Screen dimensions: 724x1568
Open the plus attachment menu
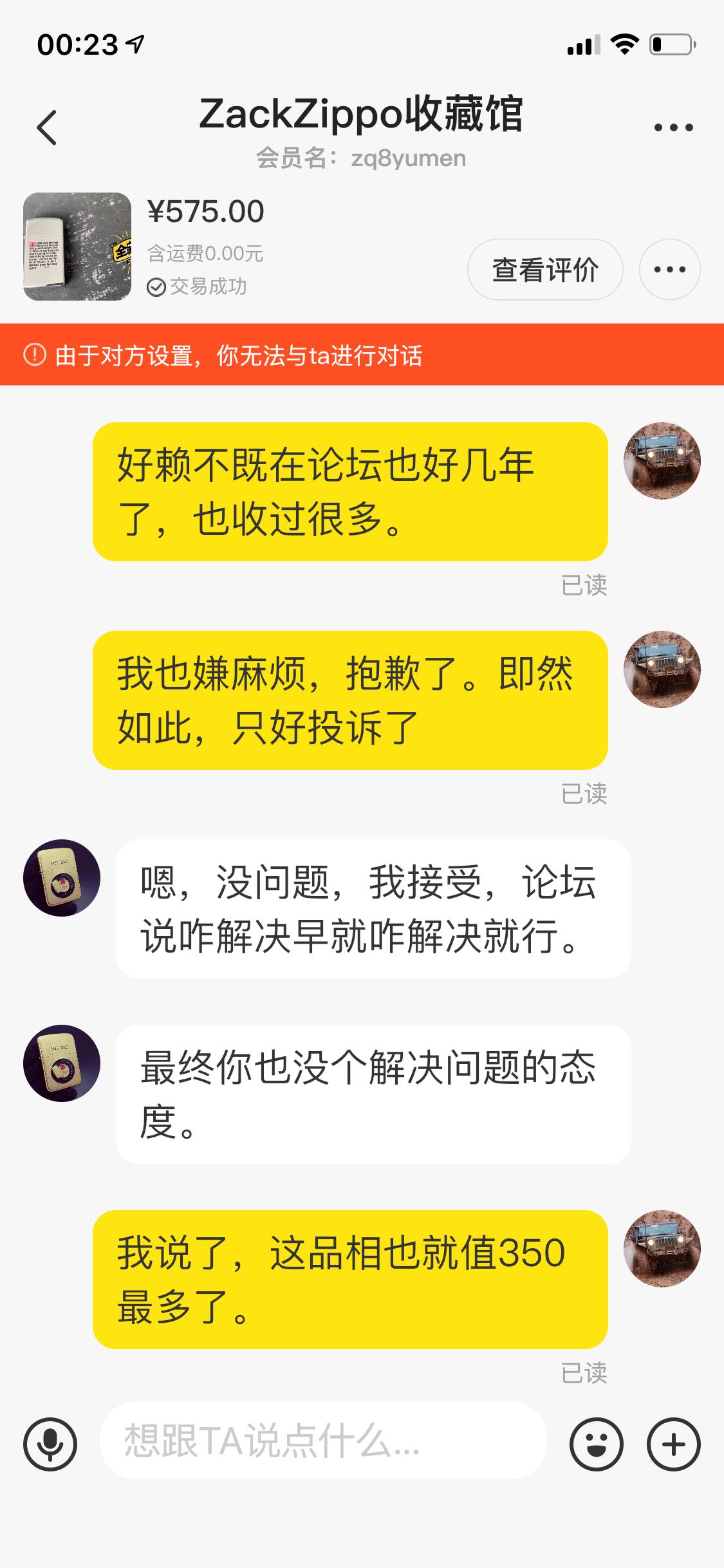click(673, 1444)
